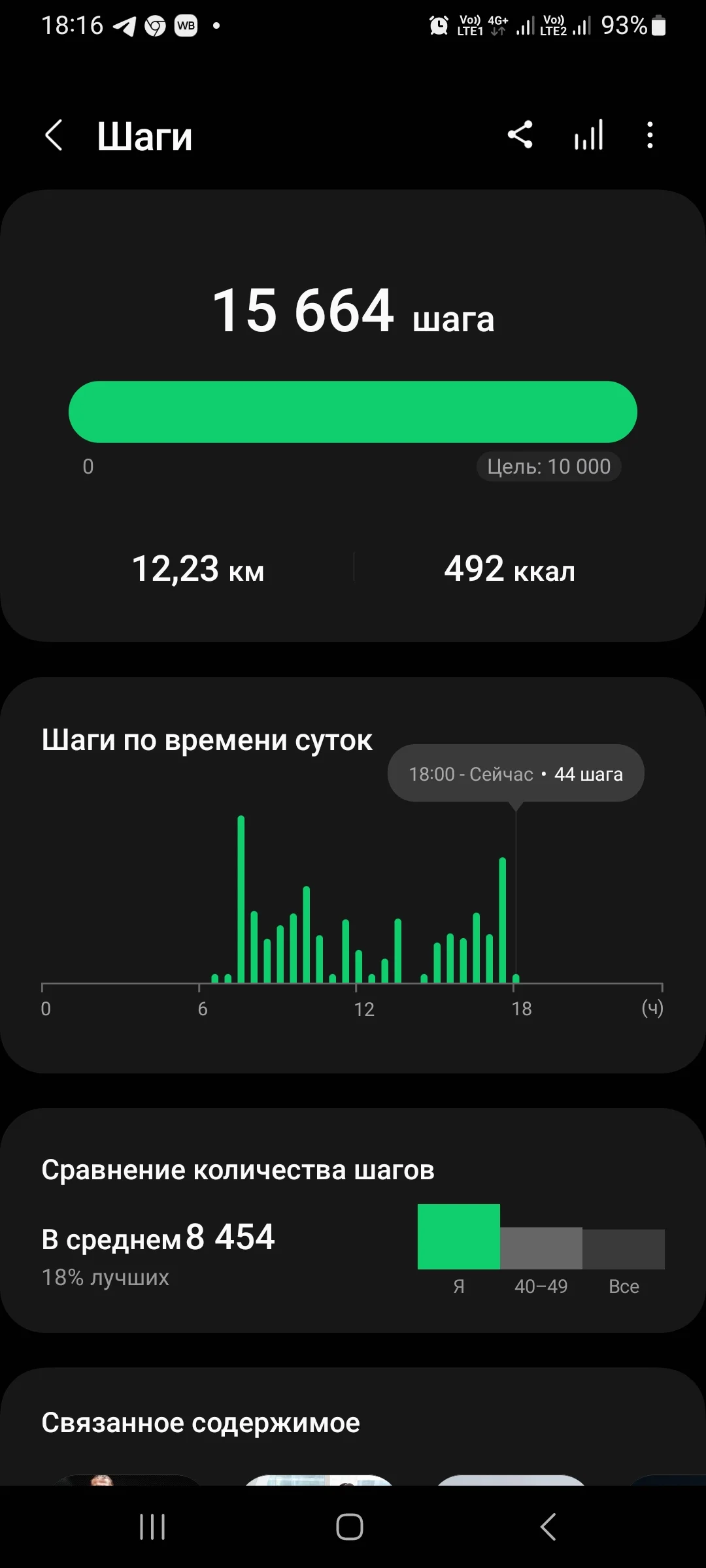Image resolution: width=706 pixels, height=1568 pixels.
Task: Open the Сравнение количества шагов card
Action: (x=353, y=1219)
